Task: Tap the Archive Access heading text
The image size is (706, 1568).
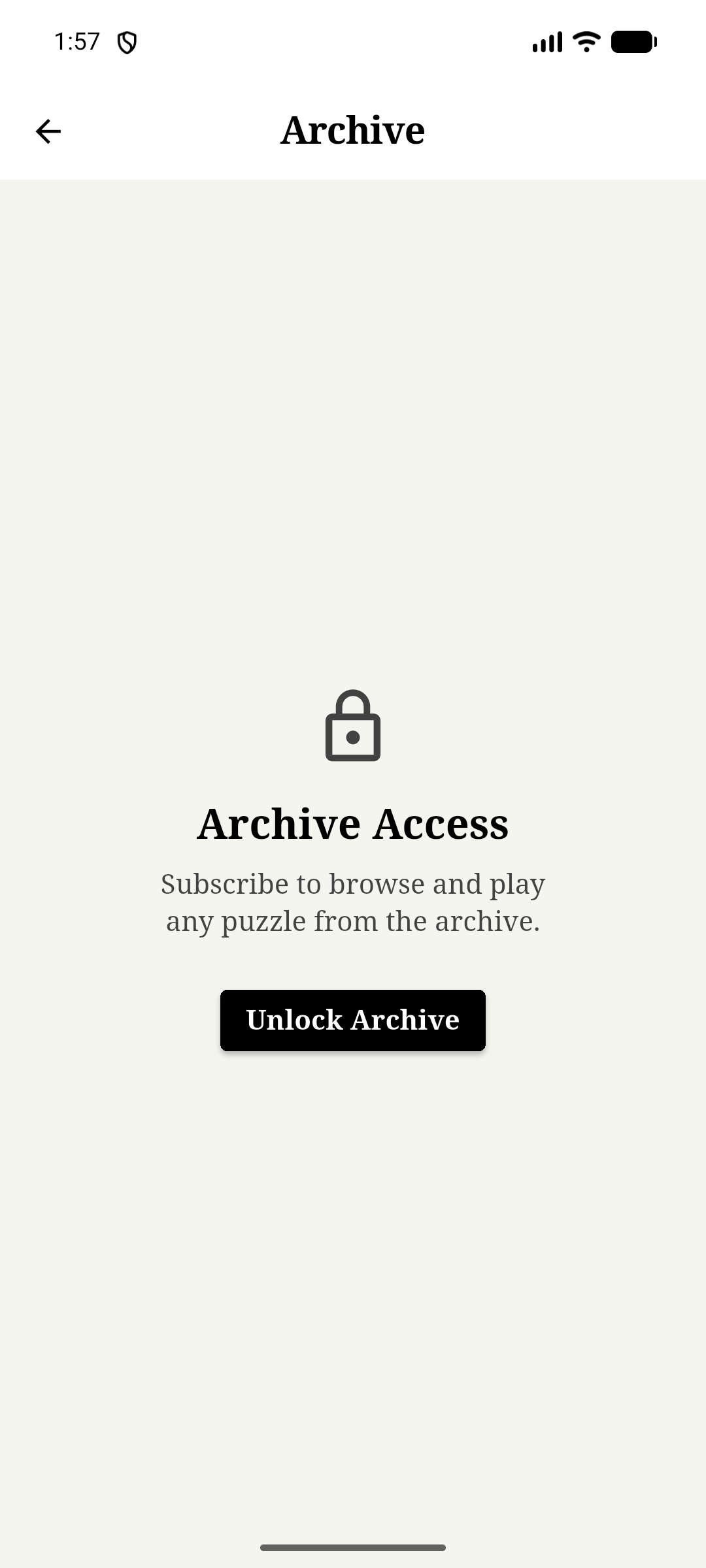Action: (x=353, y=823)
